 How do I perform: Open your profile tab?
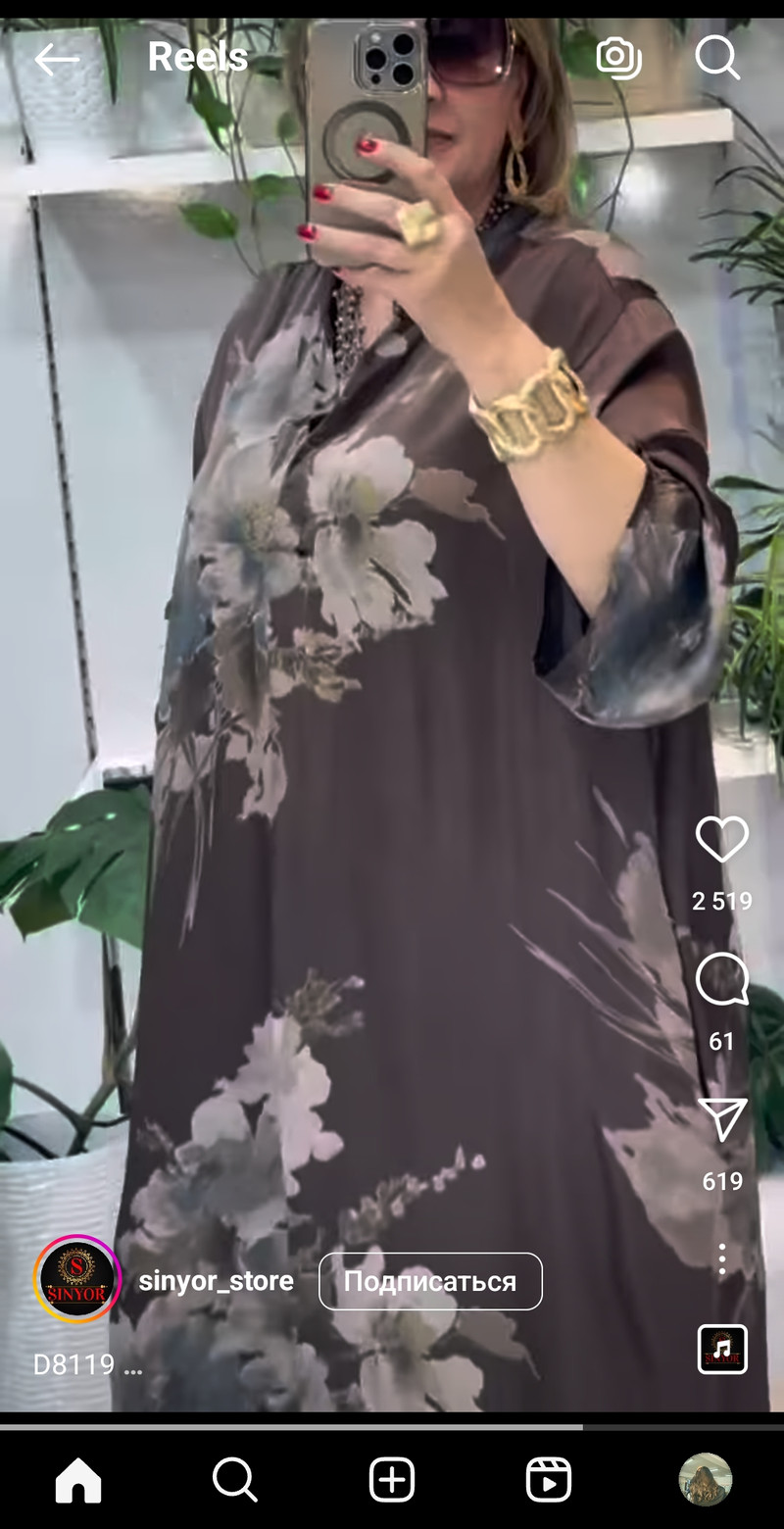pyautogui.click(x=706, y=1479)
